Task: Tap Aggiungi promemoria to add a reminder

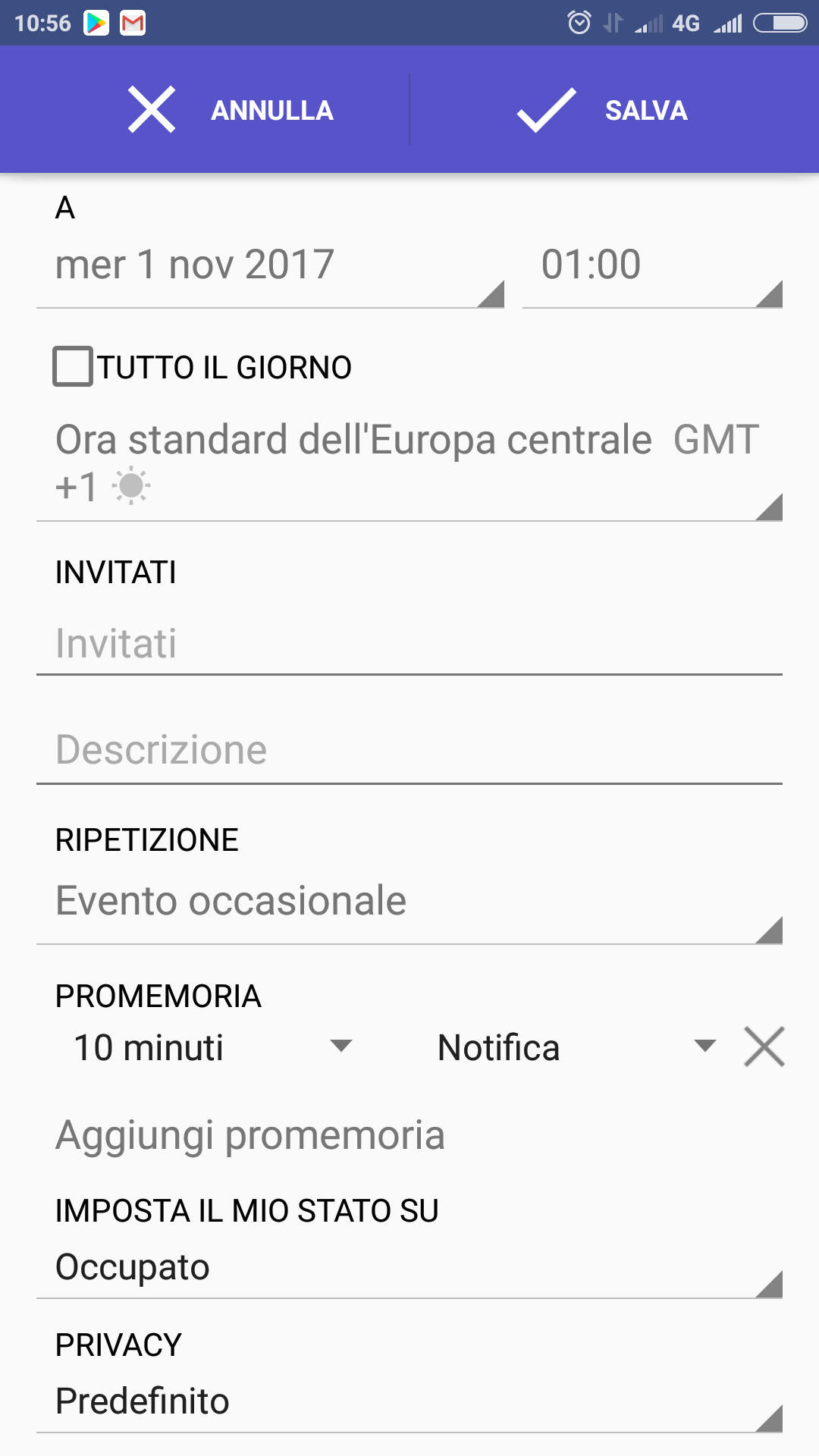Action: pyautogui.click(x=250, y=1135)
